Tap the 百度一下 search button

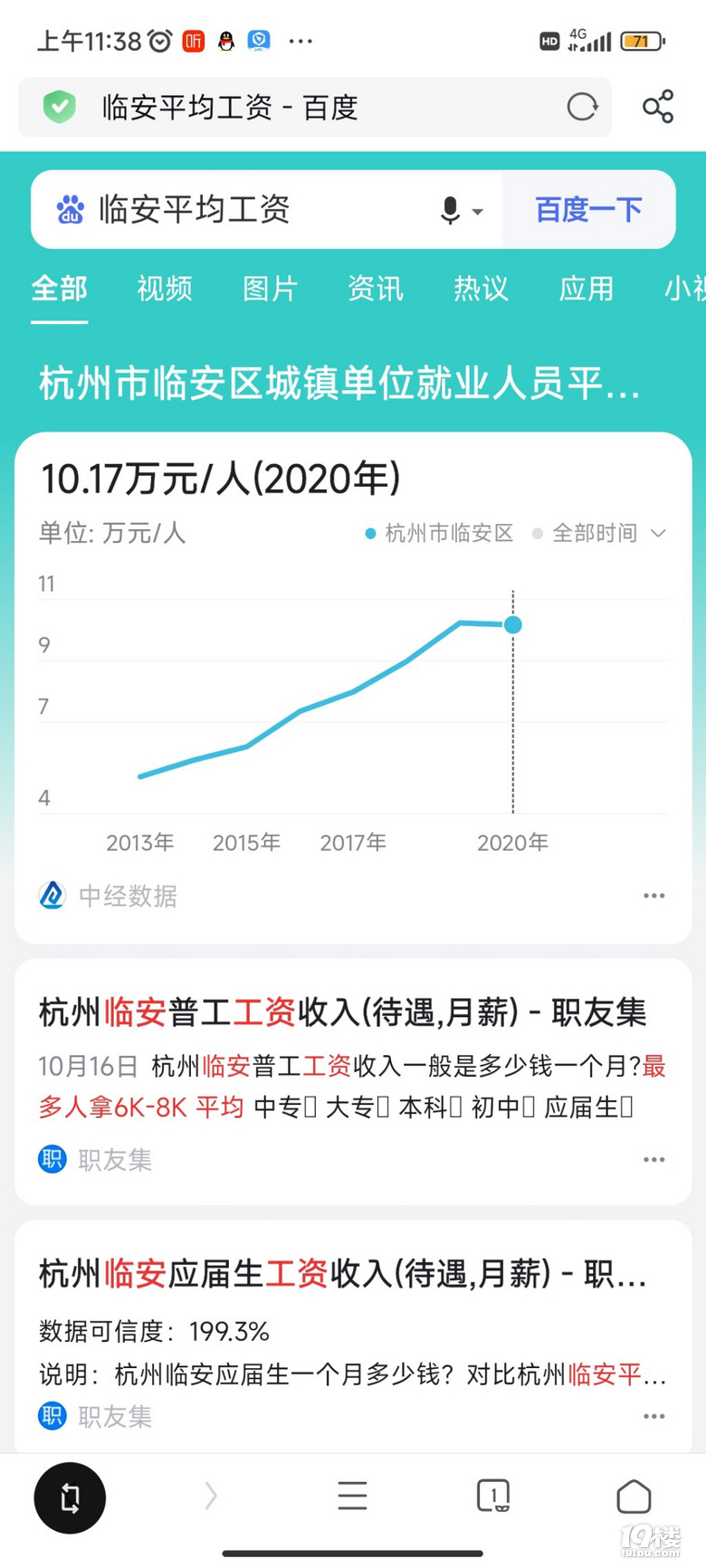tap(588, 210)
